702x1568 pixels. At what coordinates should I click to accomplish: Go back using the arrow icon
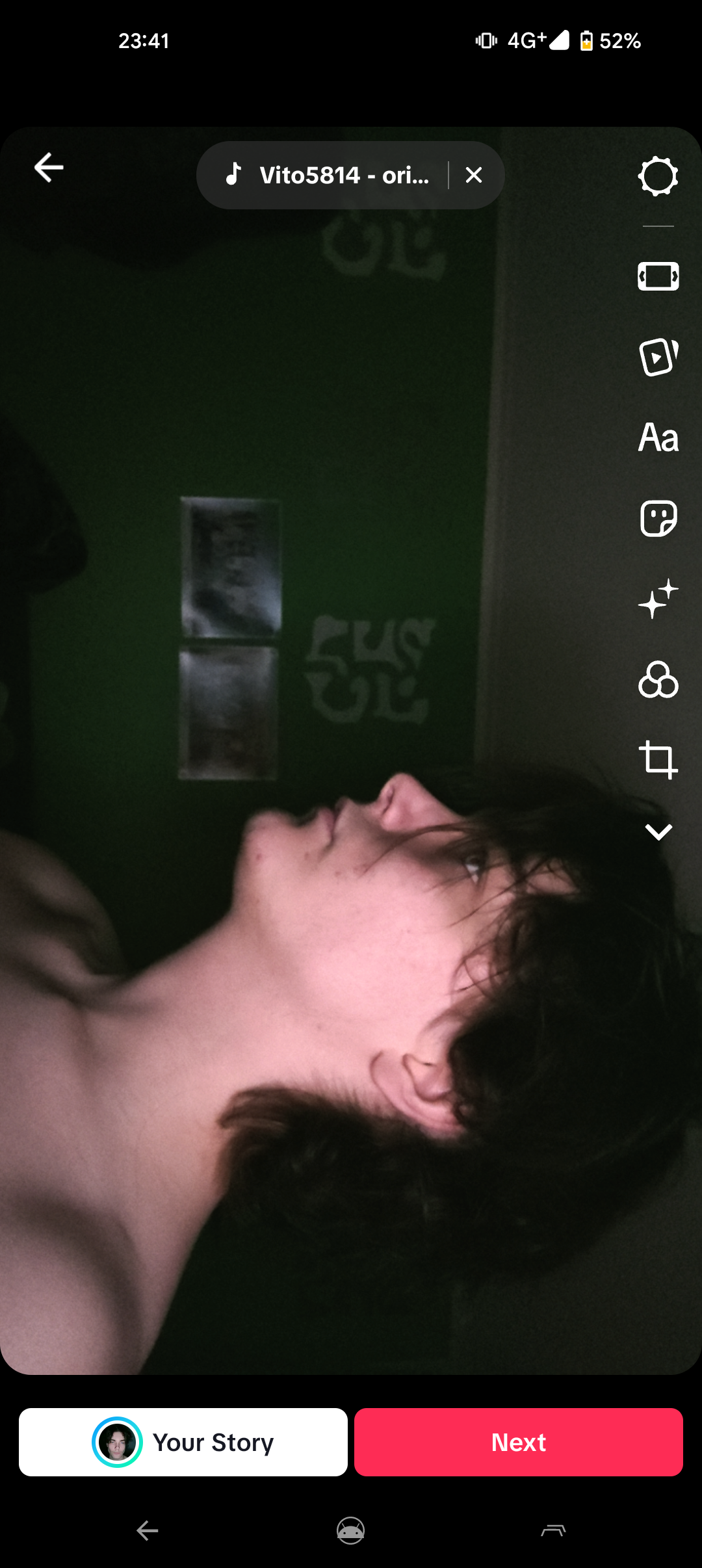point(49,168)
